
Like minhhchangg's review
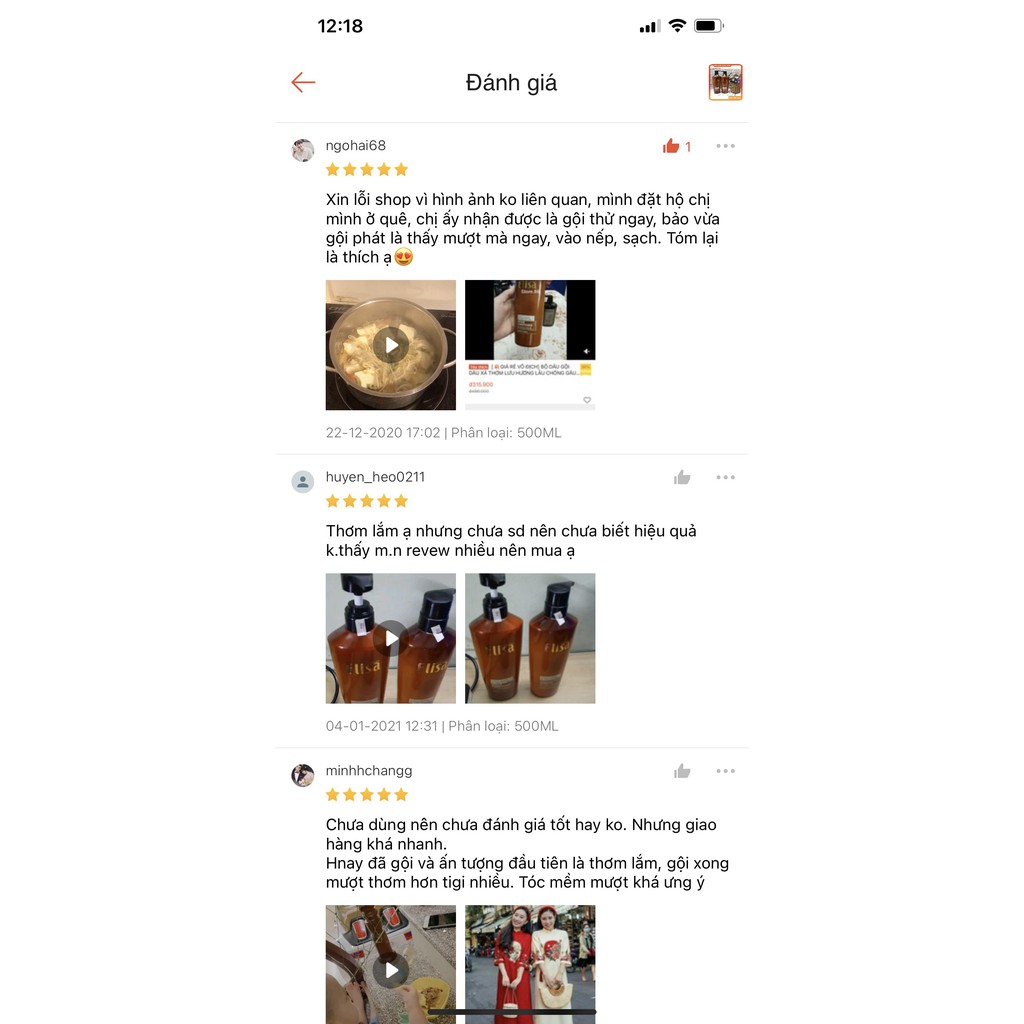[682, 771]
